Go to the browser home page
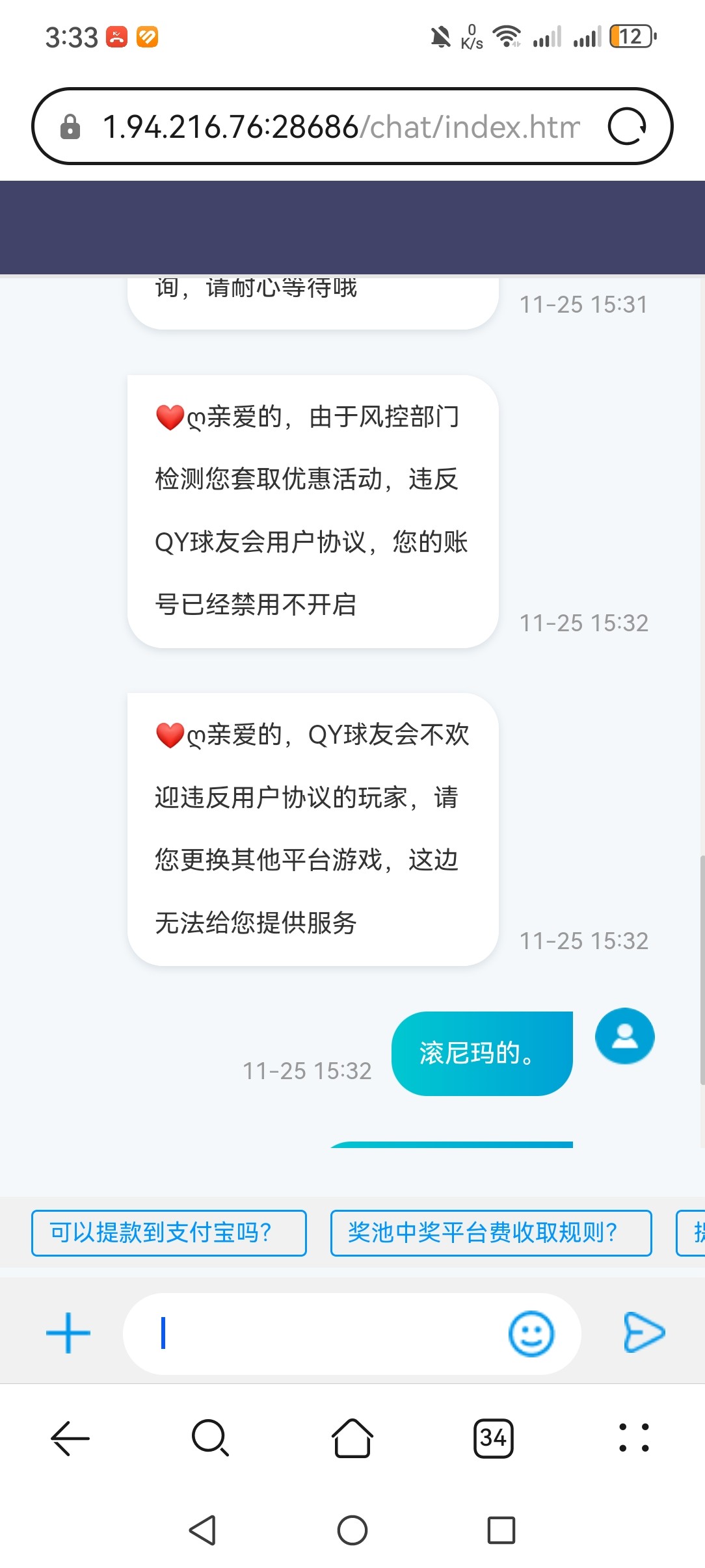Viewport: 705px width, 1568px height. [x=352, y=1438]
